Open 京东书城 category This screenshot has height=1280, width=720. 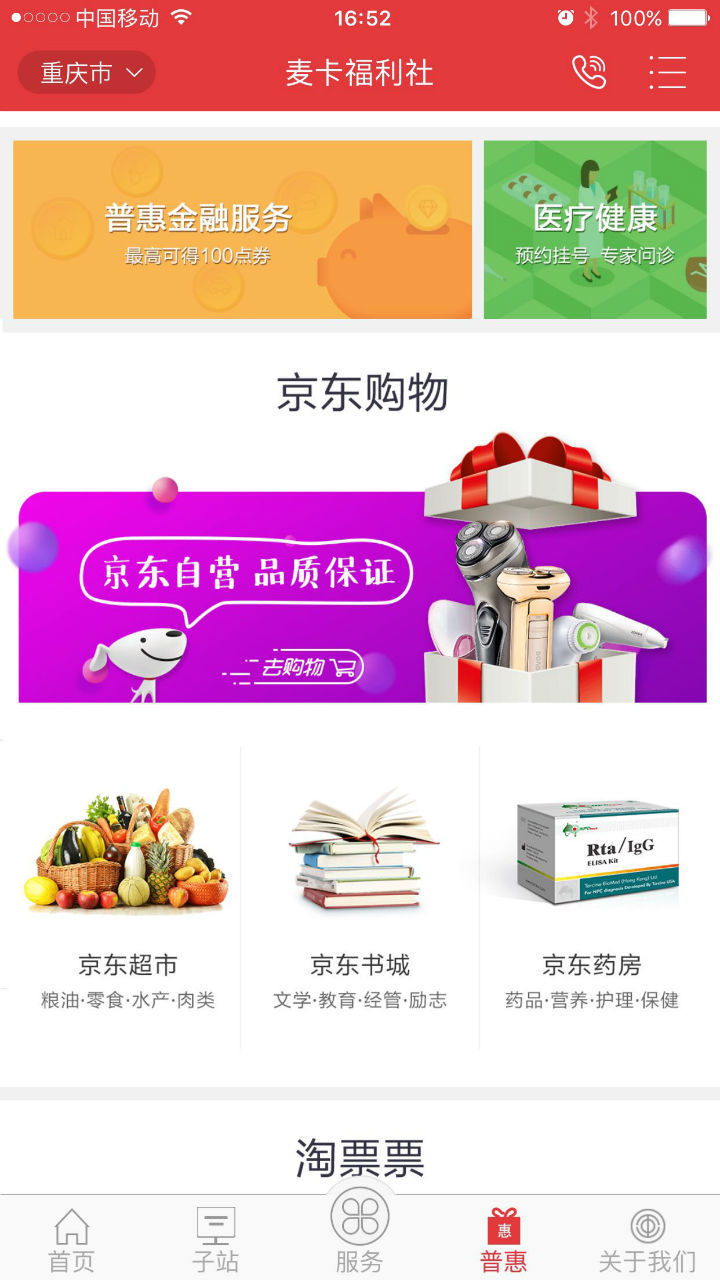pyautogui.click(x=360, y=895)
